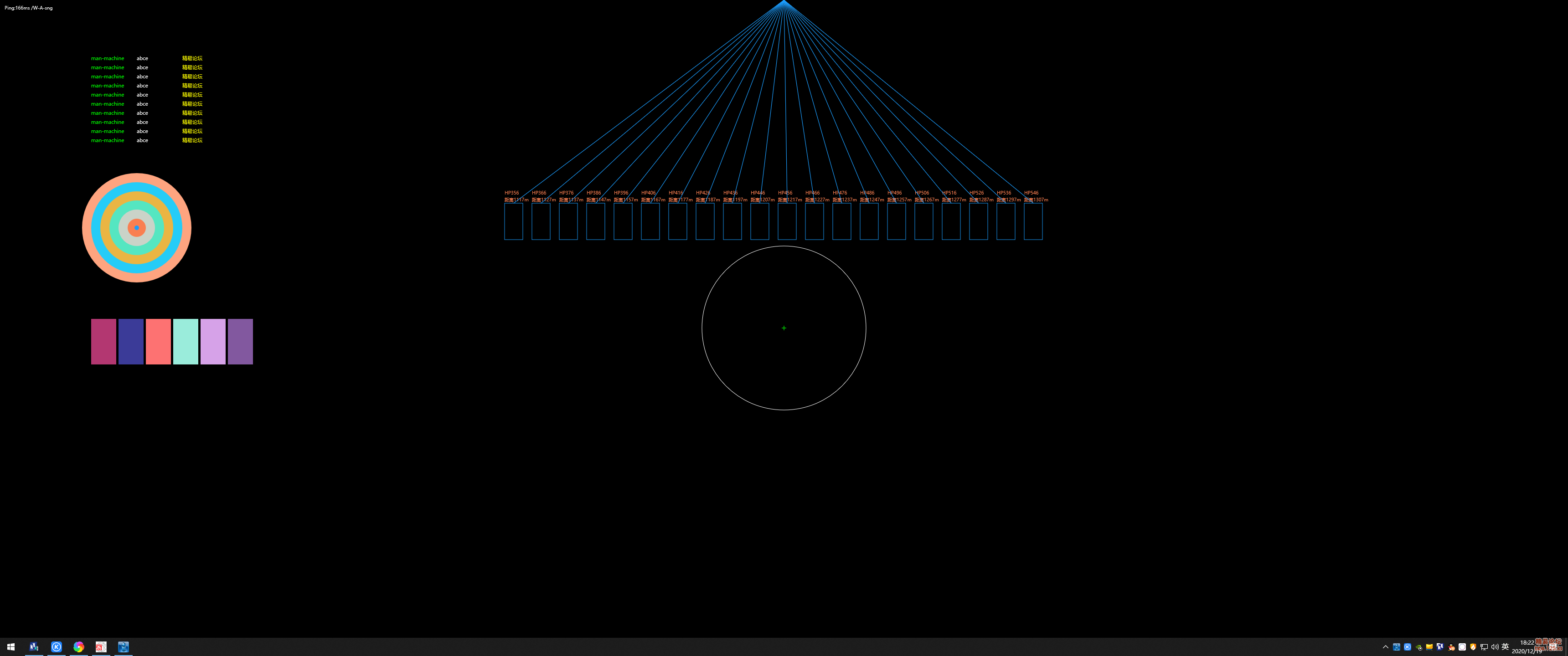Open the Windows Start menu
Screen dimensions: 1568x656
pos(11,647)
